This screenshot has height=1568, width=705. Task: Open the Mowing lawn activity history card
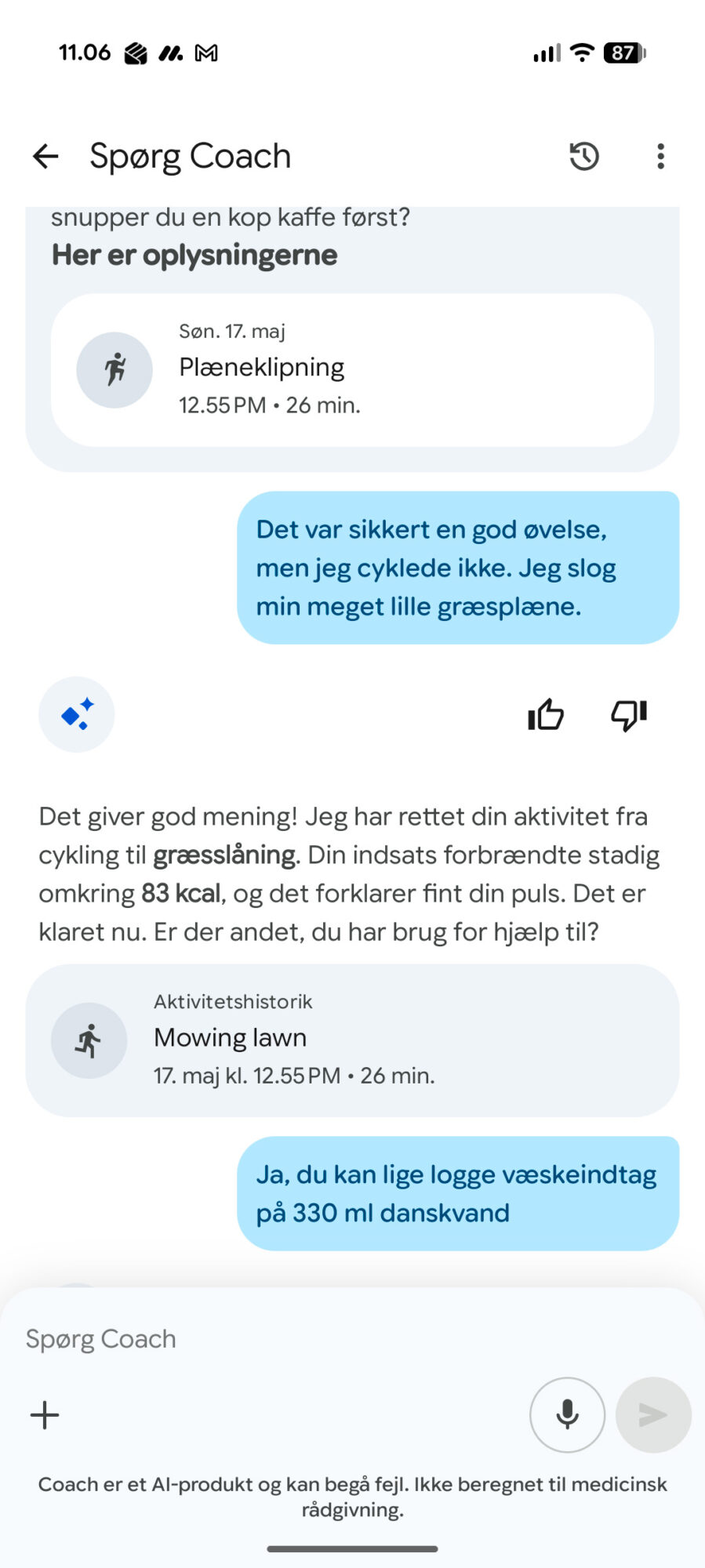pyautogui.click(x=352, y=1040)
